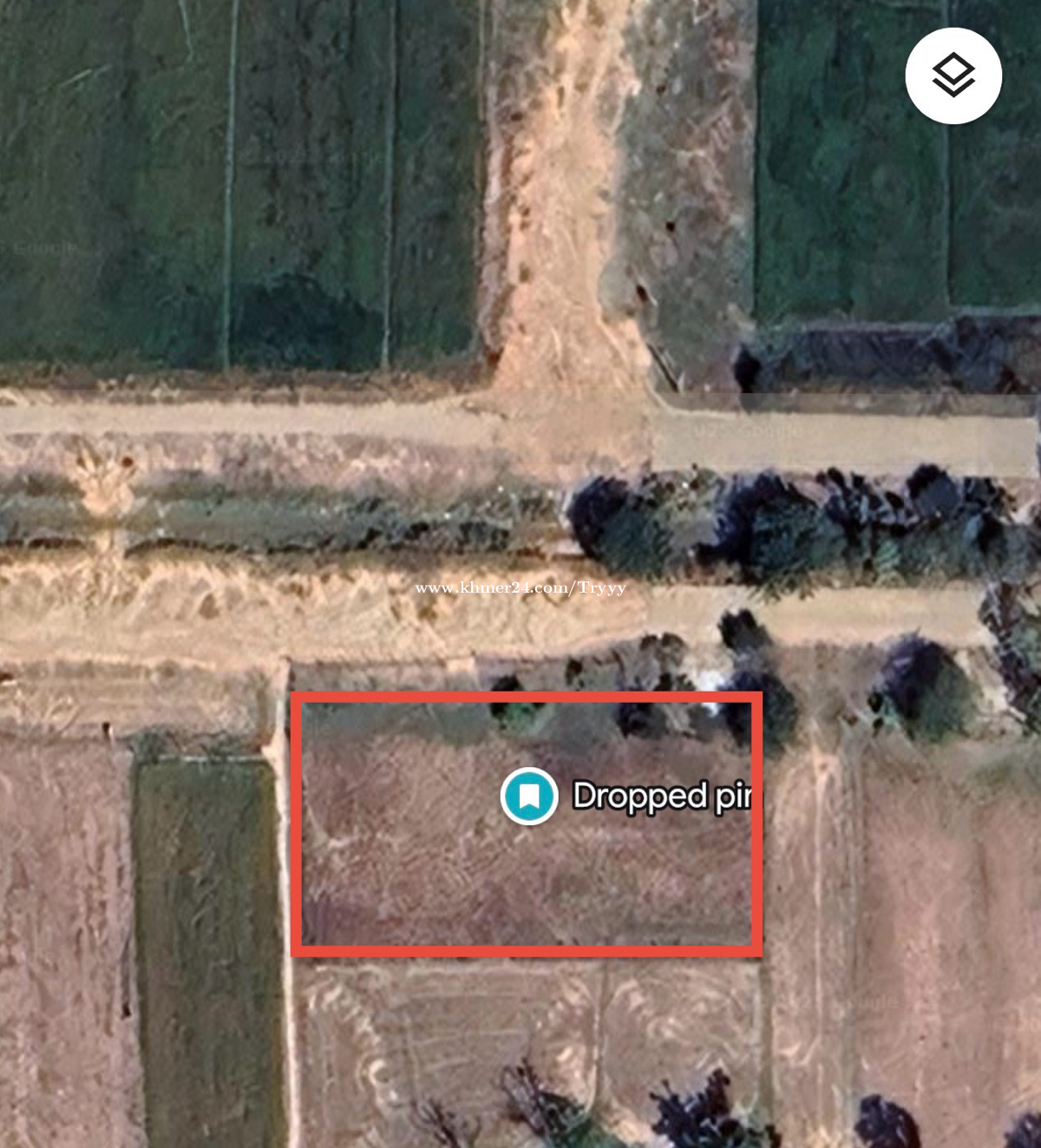1041x1148 pixels.
Task: Tap the Dropped pin marker
Action: point(529,796)
